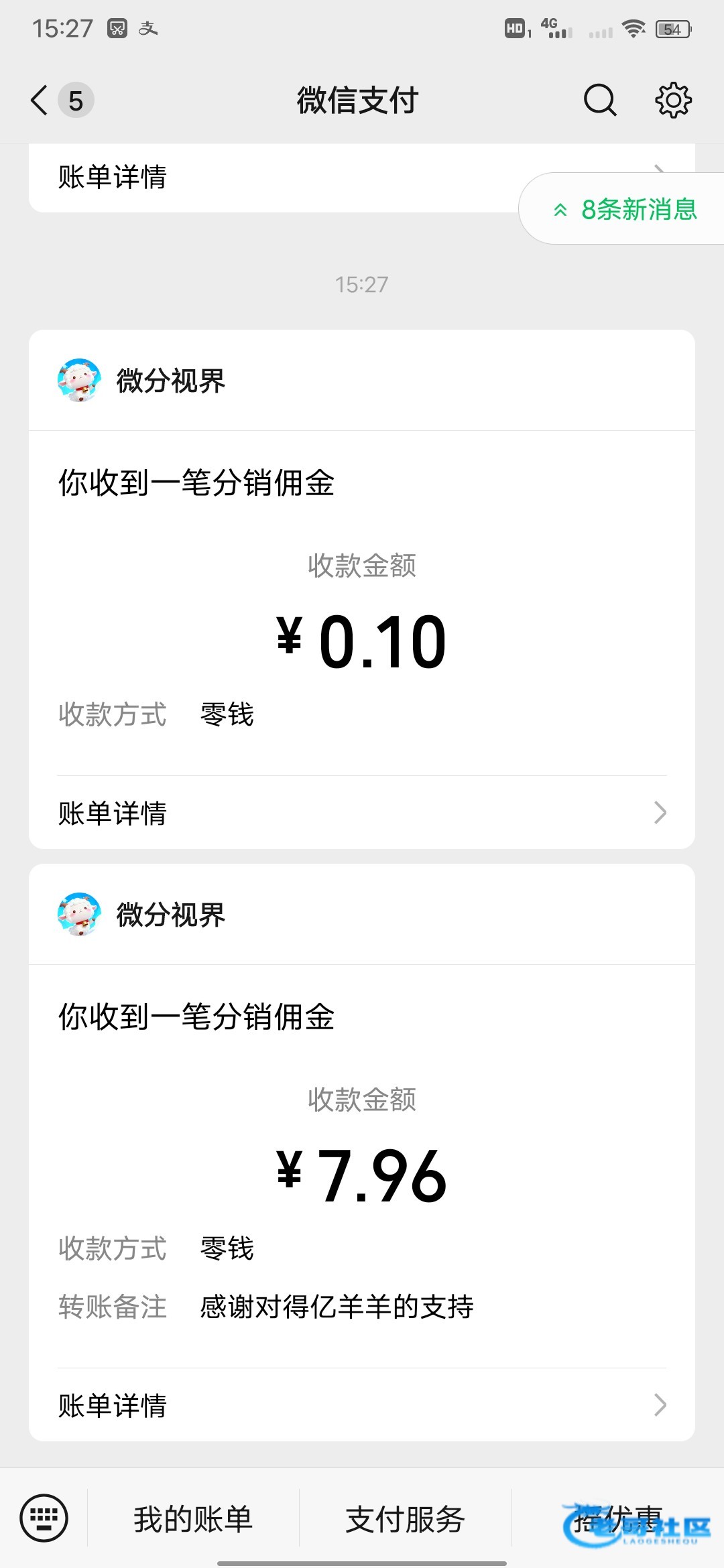Viewport: 724px width, 1568px height.
Task: View 账单详情 for the ¥7.96 payment
Action: point(362,1405)
